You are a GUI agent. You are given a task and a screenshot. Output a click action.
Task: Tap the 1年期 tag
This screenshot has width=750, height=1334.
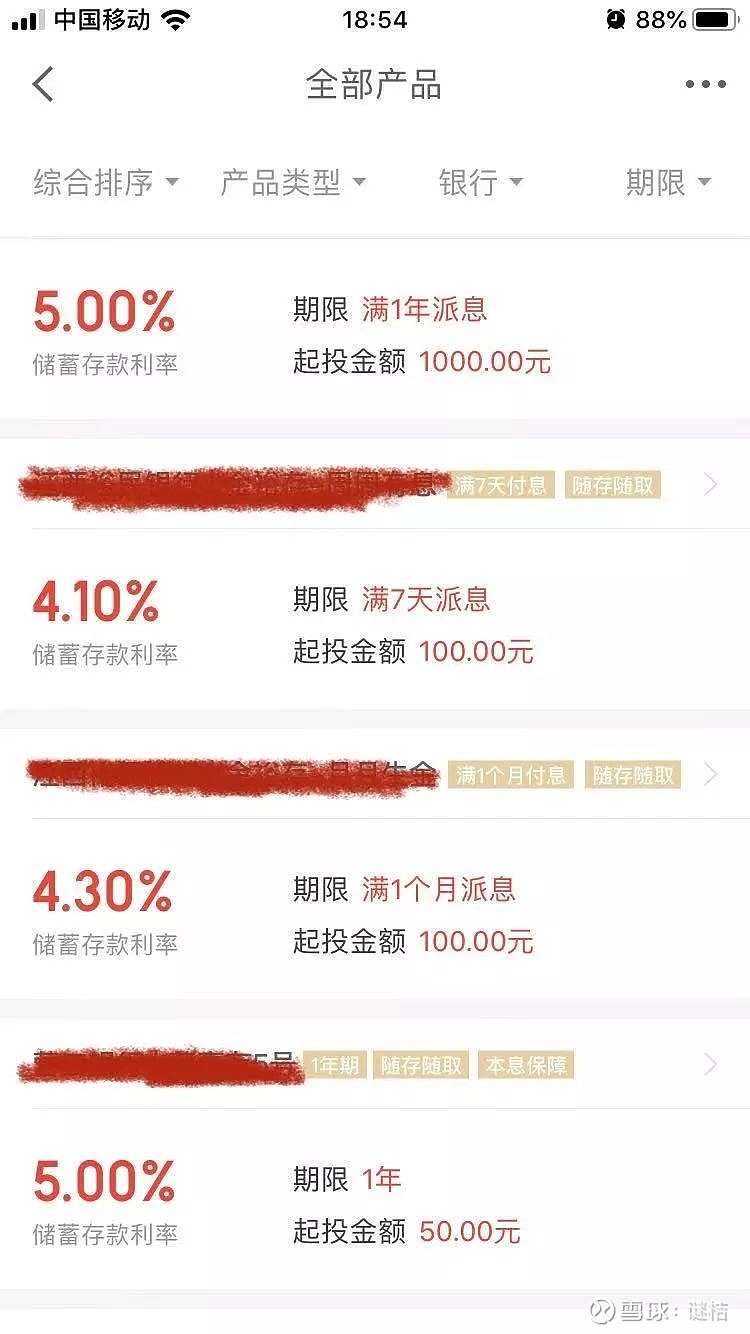point(337,1065)
